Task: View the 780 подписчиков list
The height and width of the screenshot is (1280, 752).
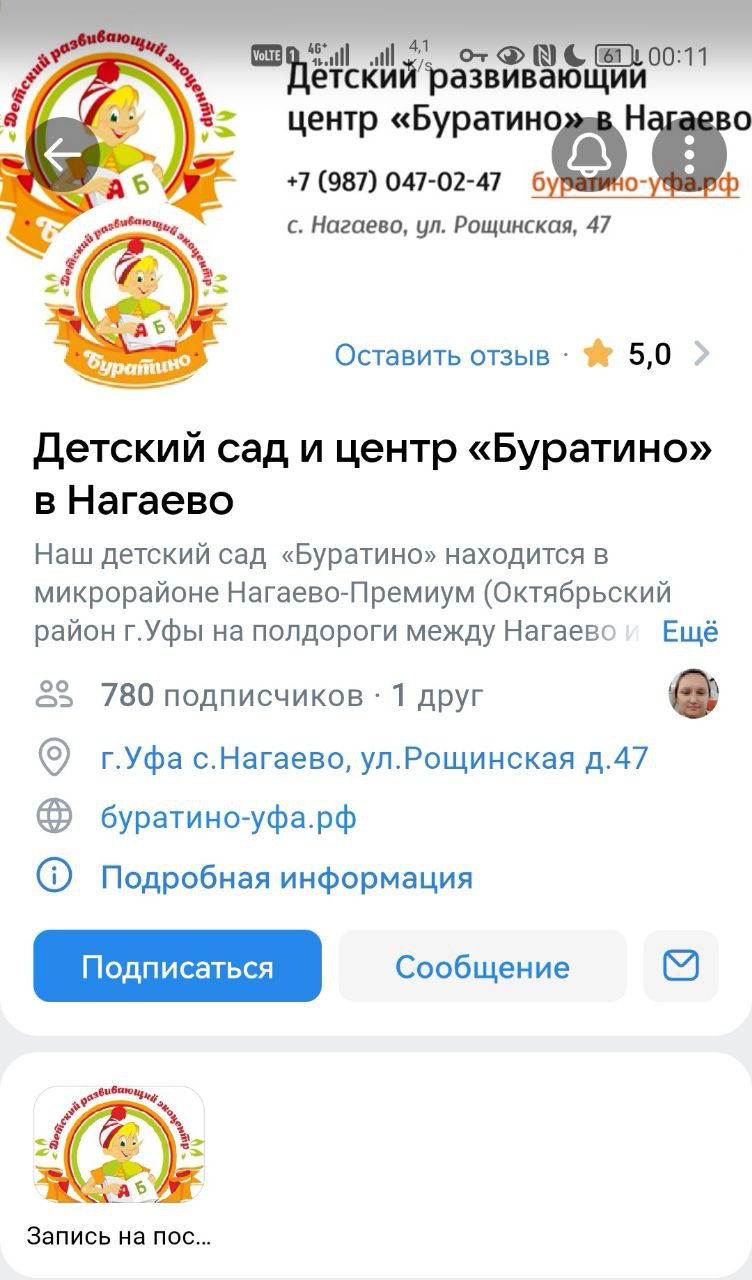Action: (232, 695)
